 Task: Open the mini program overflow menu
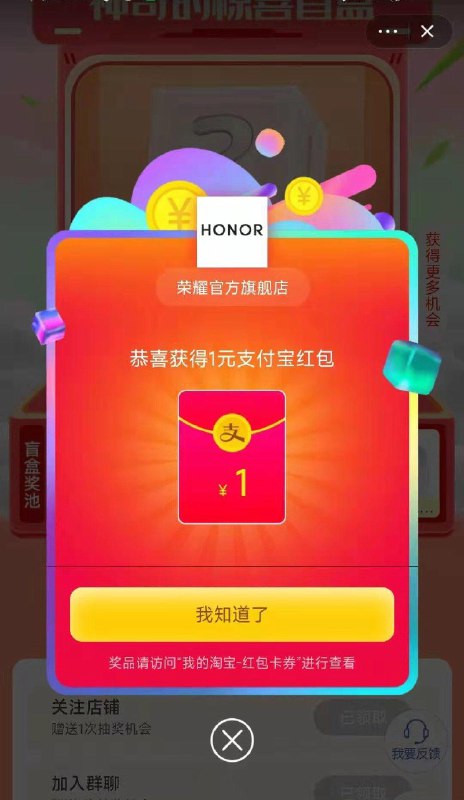point(388,32)
